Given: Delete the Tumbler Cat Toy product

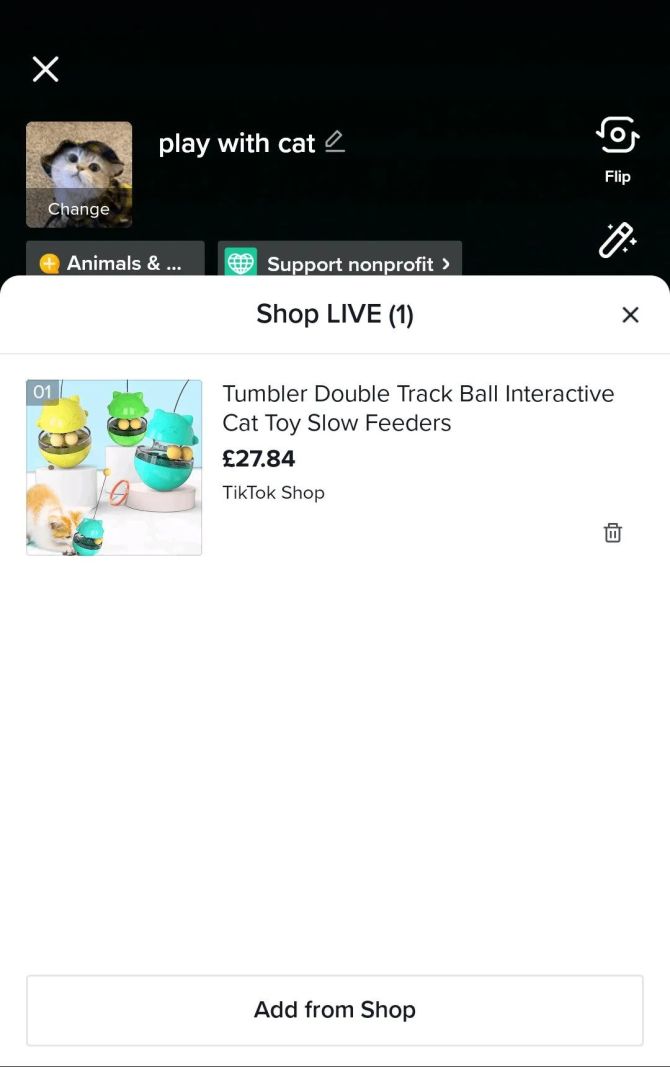Looking at the screenshot, I should point(613,533).
